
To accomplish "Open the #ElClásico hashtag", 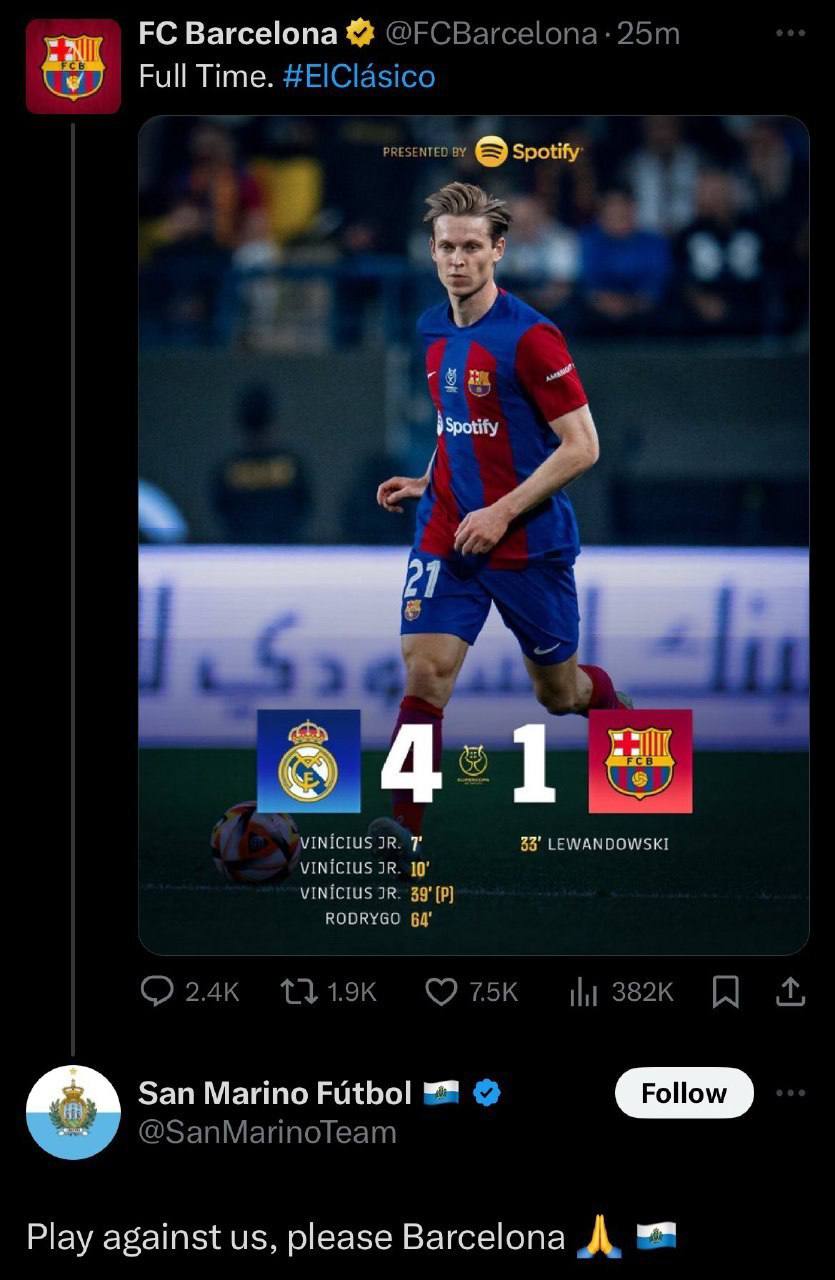I will 359,76.
